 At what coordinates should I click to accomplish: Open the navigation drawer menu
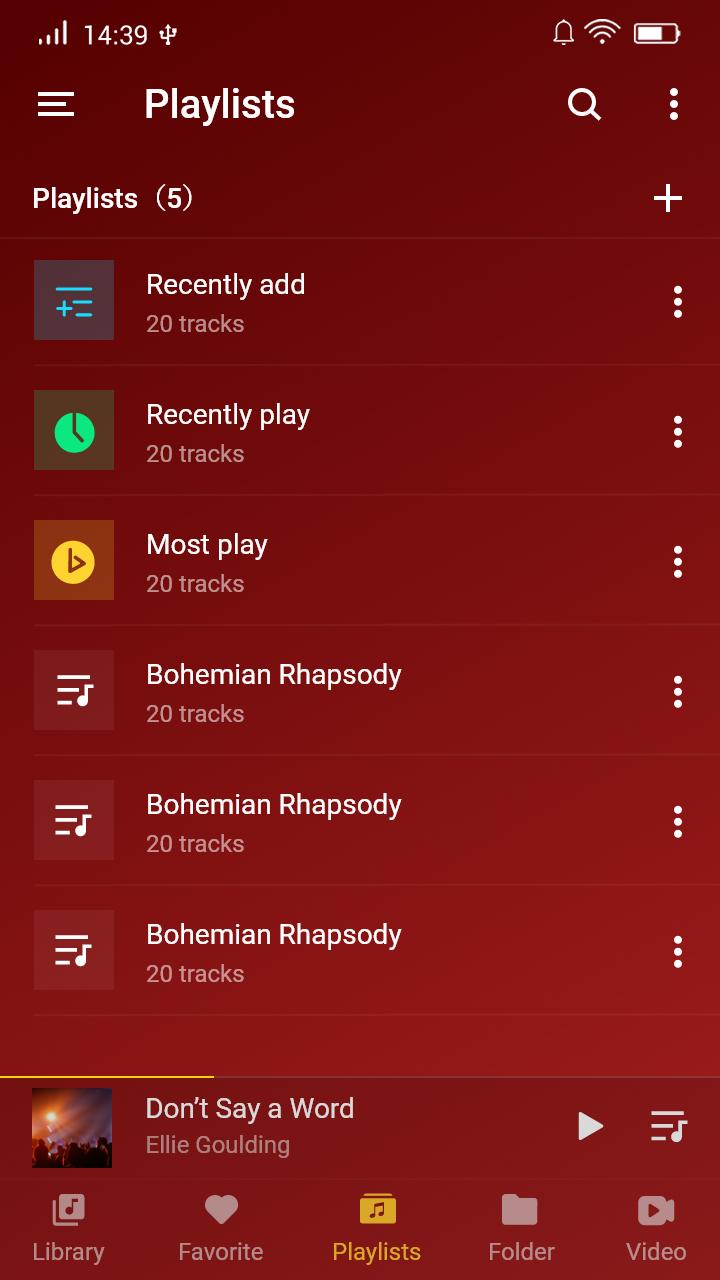point(56,104)
